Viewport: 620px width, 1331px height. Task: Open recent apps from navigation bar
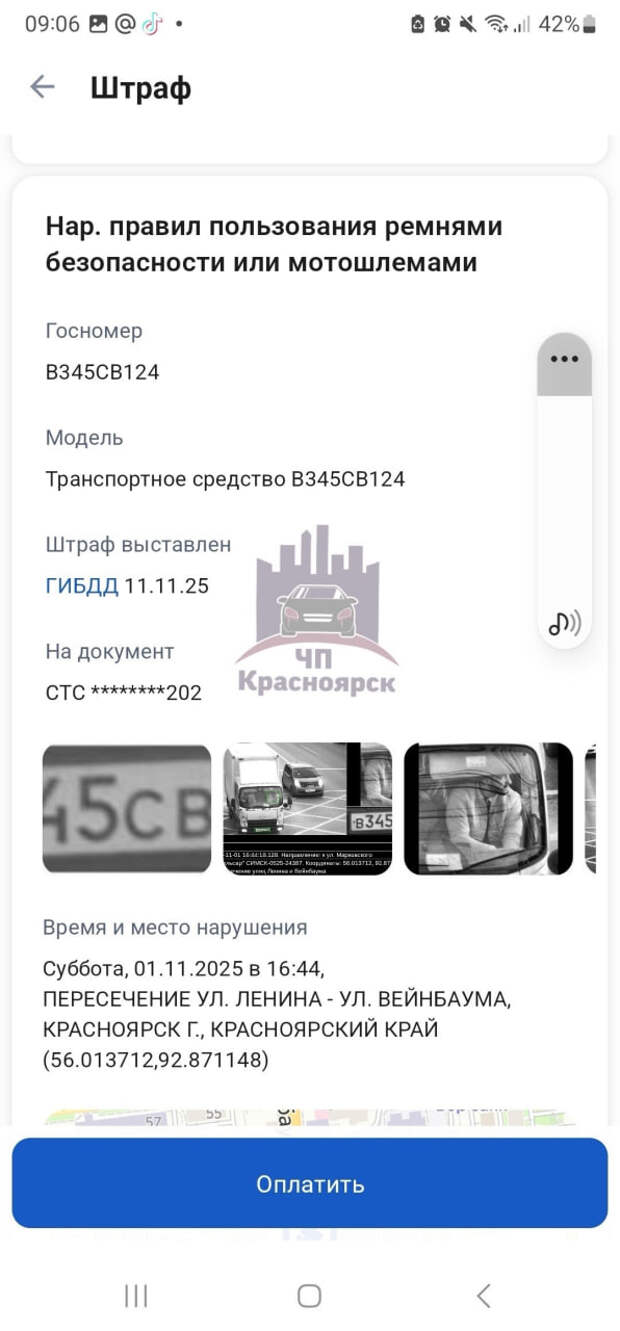(x=136, y=1296)
